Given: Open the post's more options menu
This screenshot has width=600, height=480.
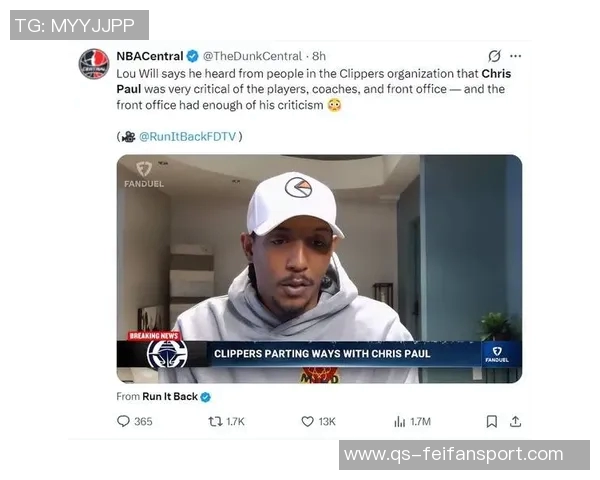Looking at the screenshot, I should 517,56.
